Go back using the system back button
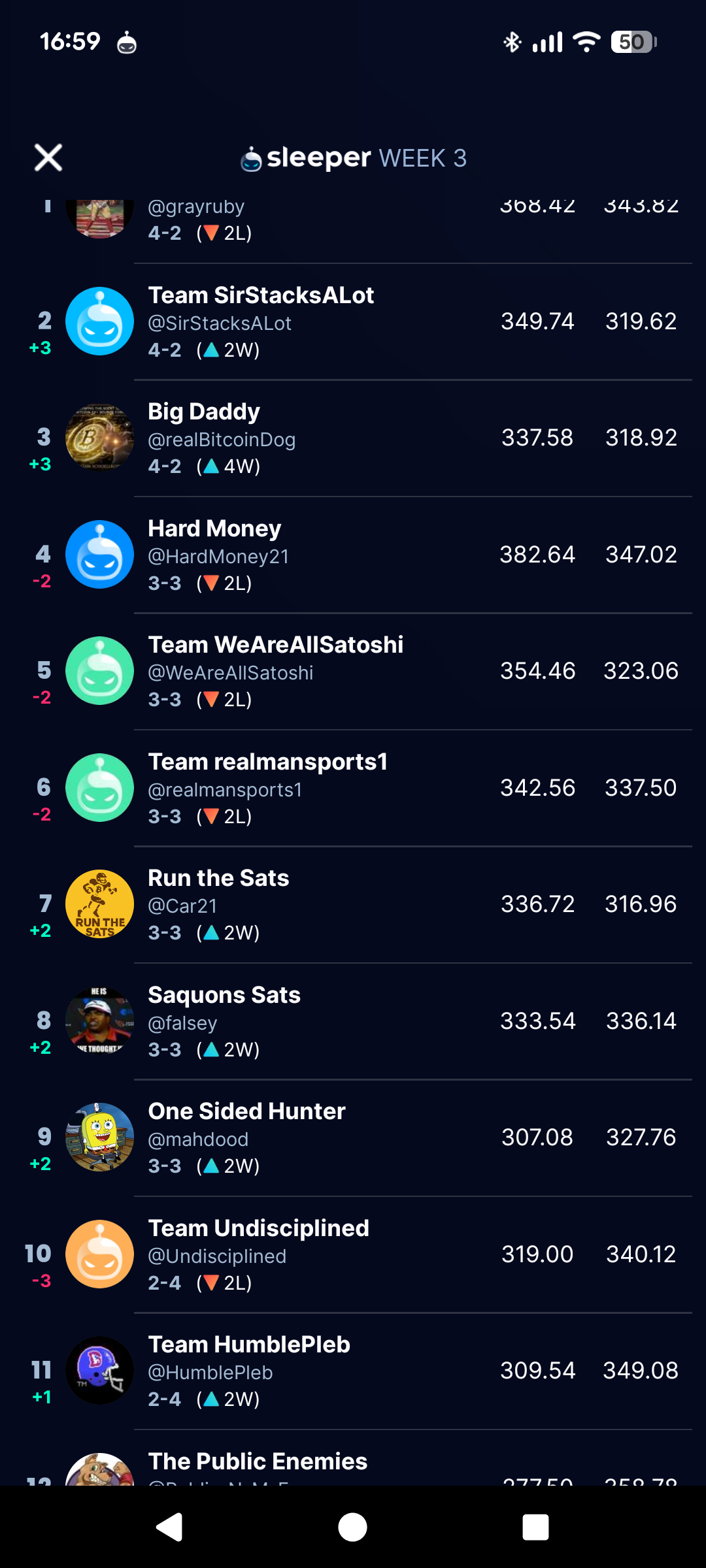Viewport: 706px width, 1568px height. click(x=169, y=1527)
